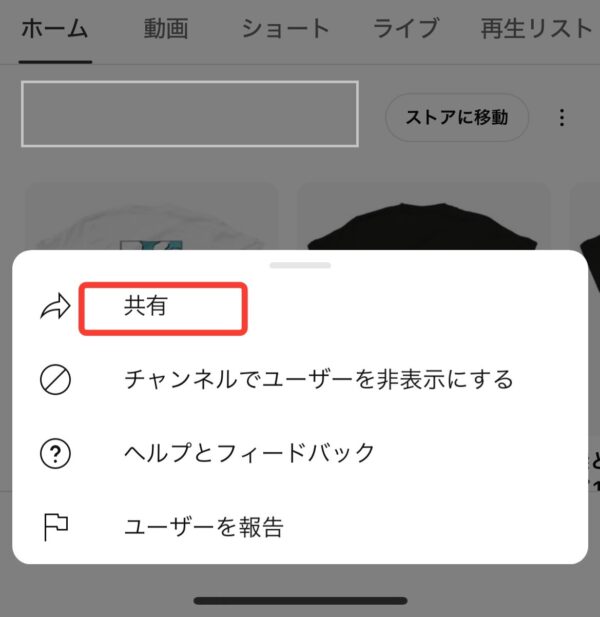Open ヘルプとフィードバック
This screenshot has width=600, height=617.
click(249, 453)
